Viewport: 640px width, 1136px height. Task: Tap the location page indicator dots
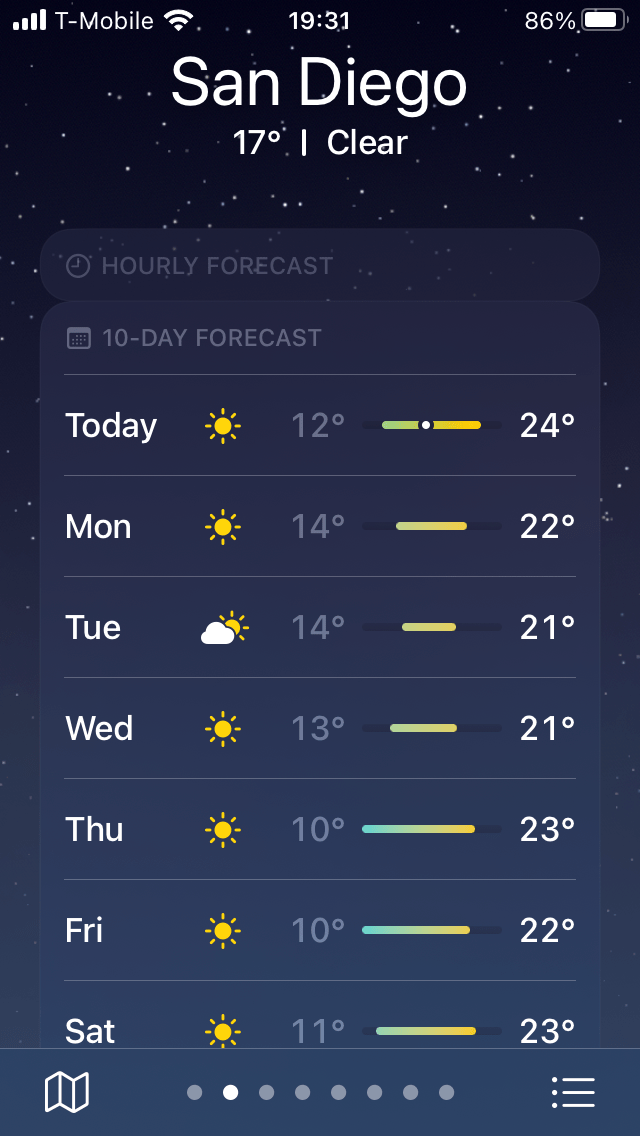click(320, 1092)
